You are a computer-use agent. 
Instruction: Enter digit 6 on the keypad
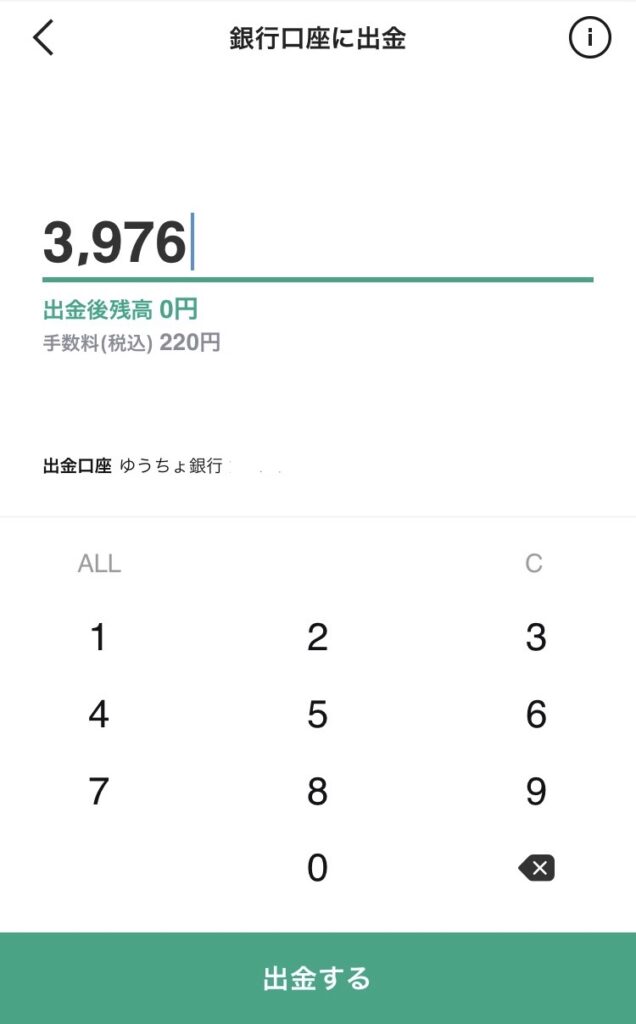(536, 714)
